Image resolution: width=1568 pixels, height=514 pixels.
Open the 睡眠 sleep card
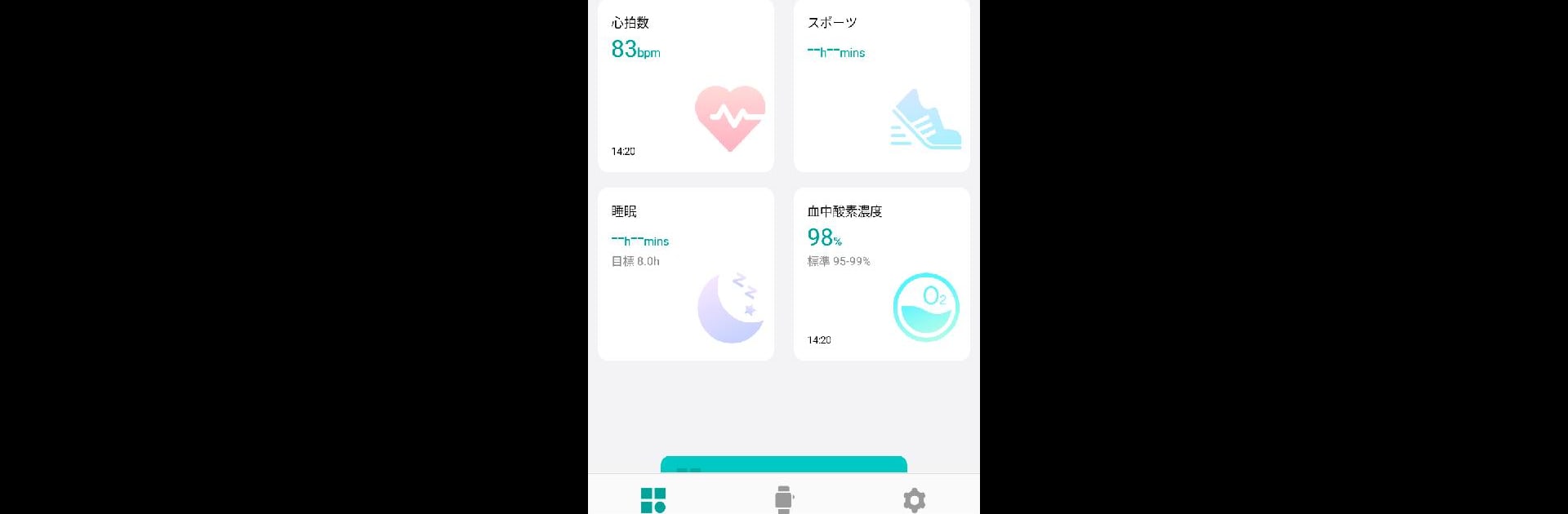point(685,274)
